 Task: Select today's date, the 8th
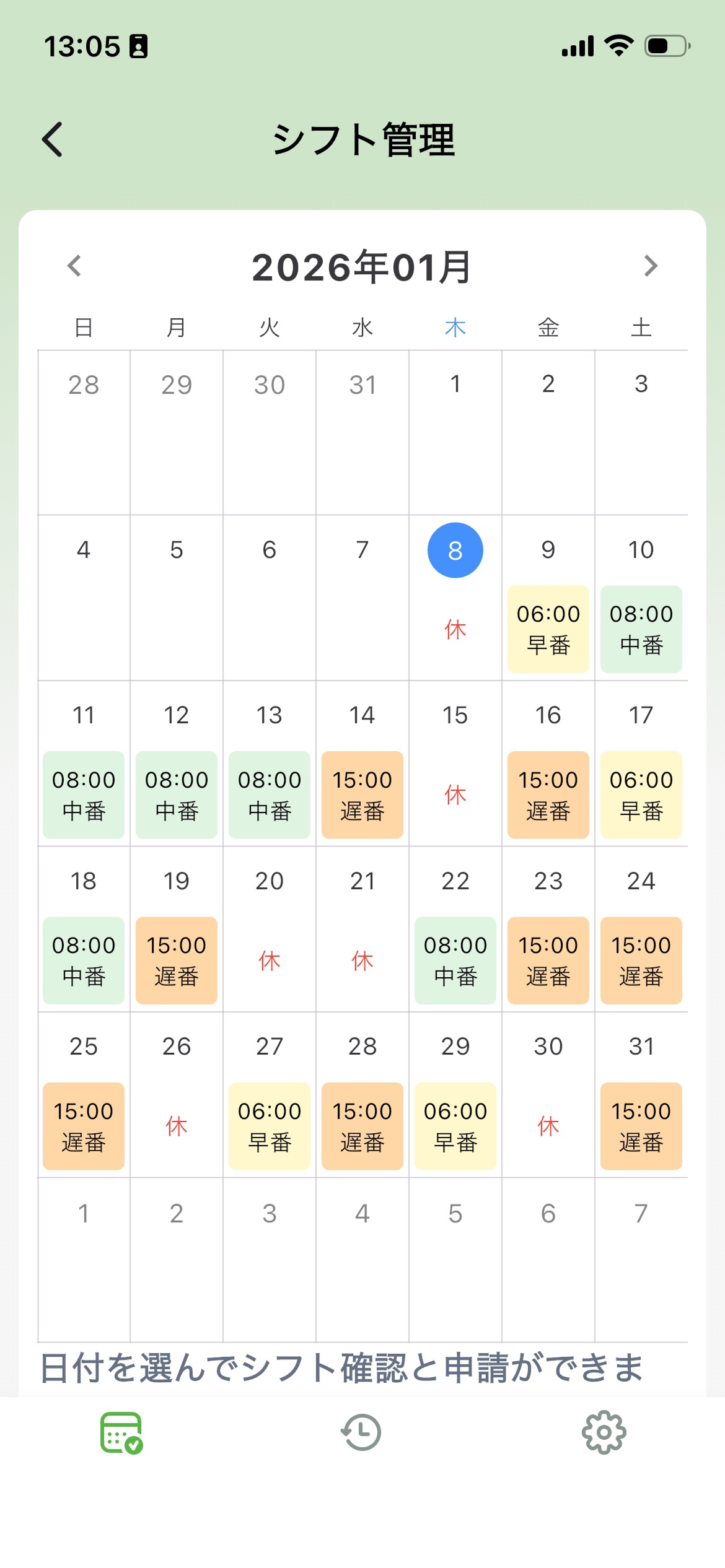(455, 551)
